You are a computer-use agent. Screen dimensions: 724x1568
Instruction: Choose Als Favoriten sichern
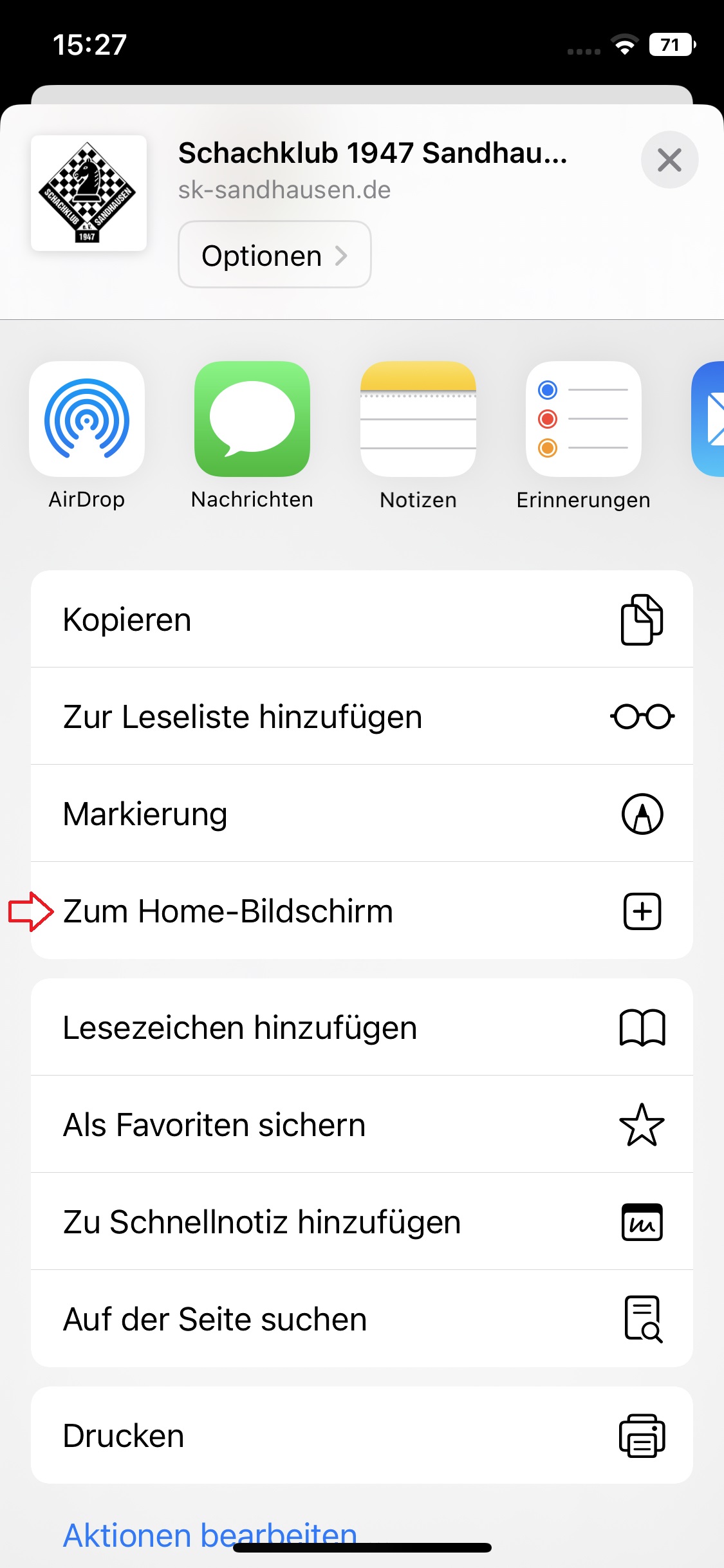[x=362, y=1125]
